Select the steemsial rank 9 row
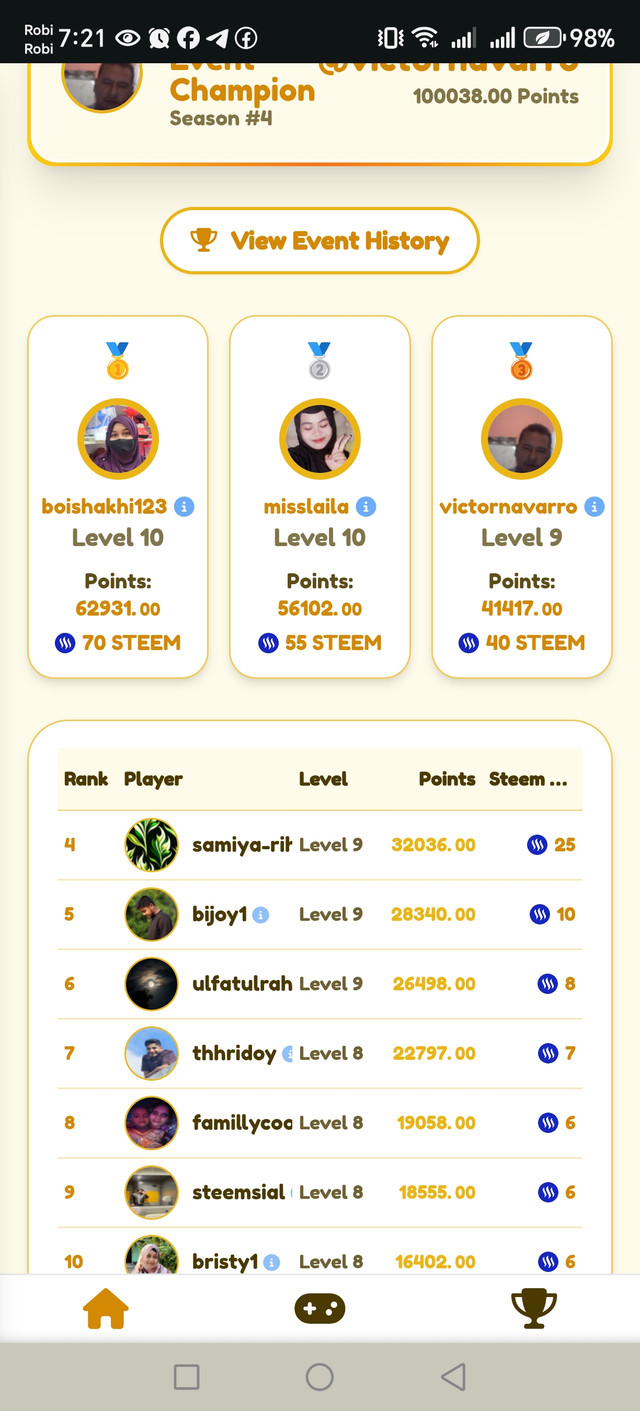This screenshot has width=640, height=1411. 320,1192
